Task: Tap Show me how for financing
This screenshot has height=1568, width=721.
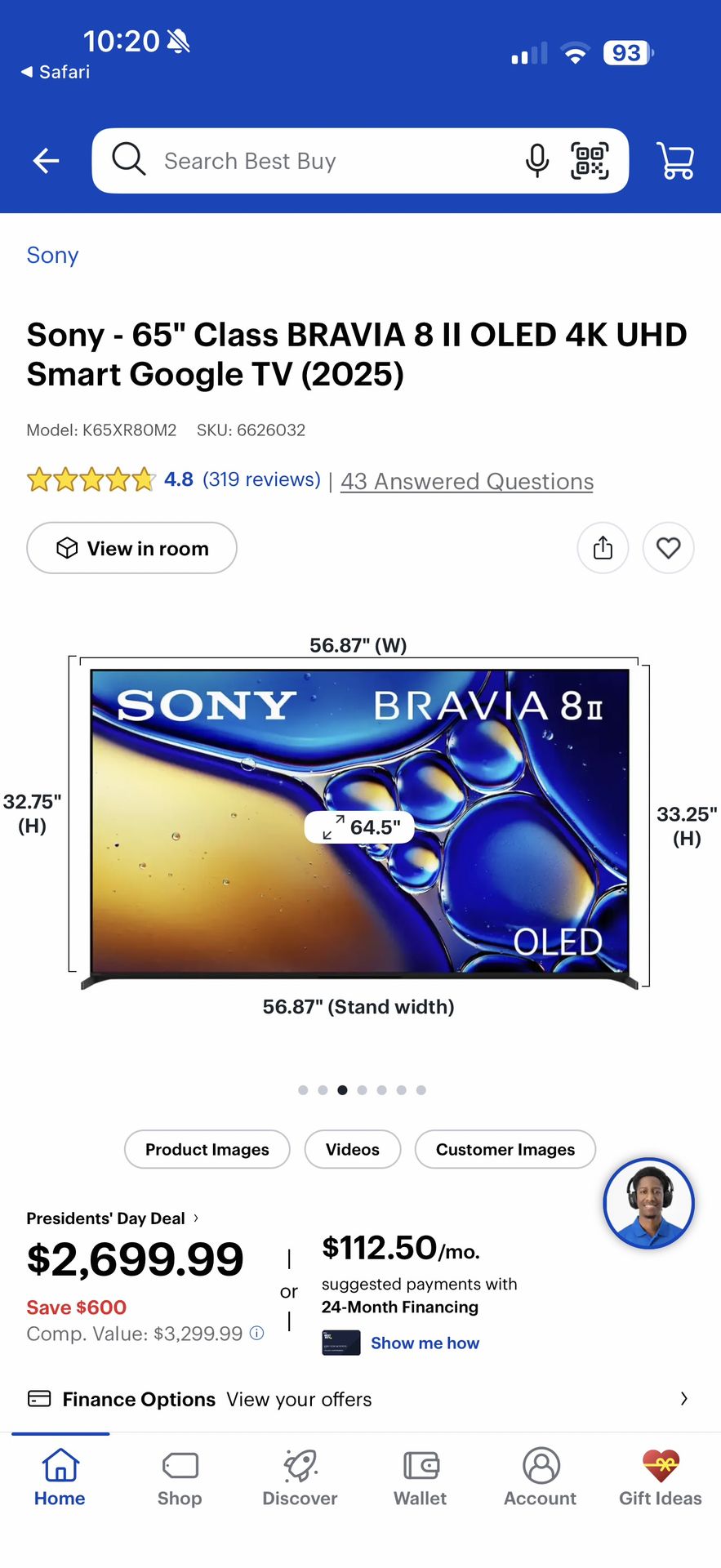Action: pyautogui.click(x=425, y=1343)
